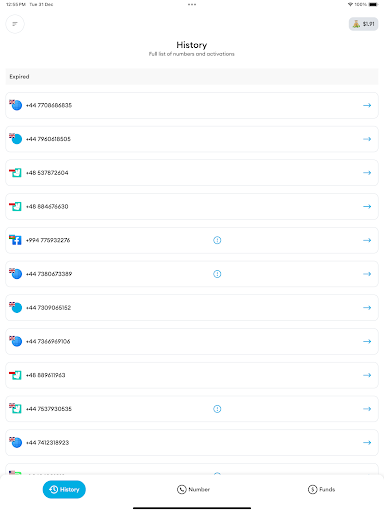The width and height of the screenshot is (384, 512).
Task: Tap the info icon on the +994 row
Action: tap(217, 240)
